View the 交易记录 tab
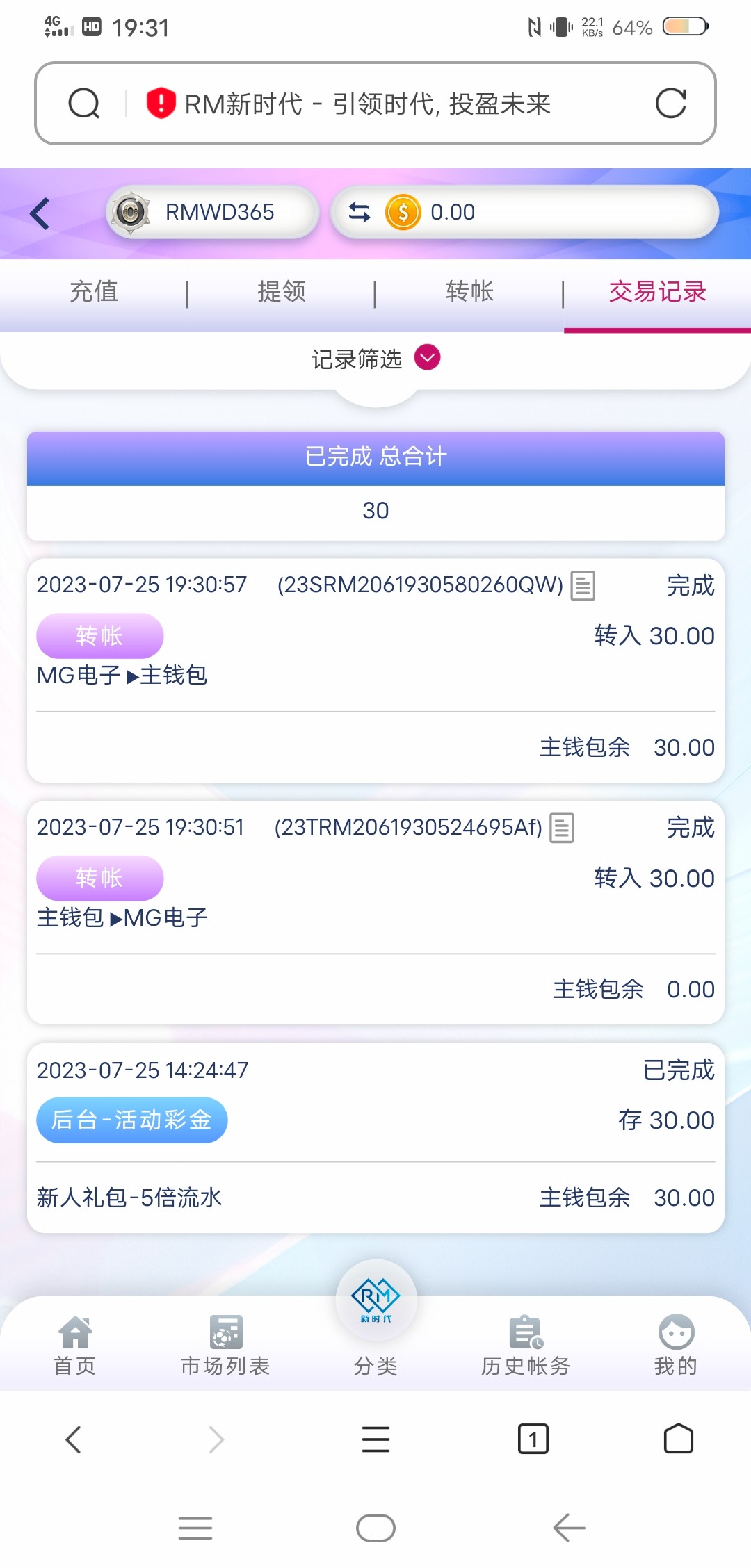This screenshot has width=751, height=1568. point(657,292)
